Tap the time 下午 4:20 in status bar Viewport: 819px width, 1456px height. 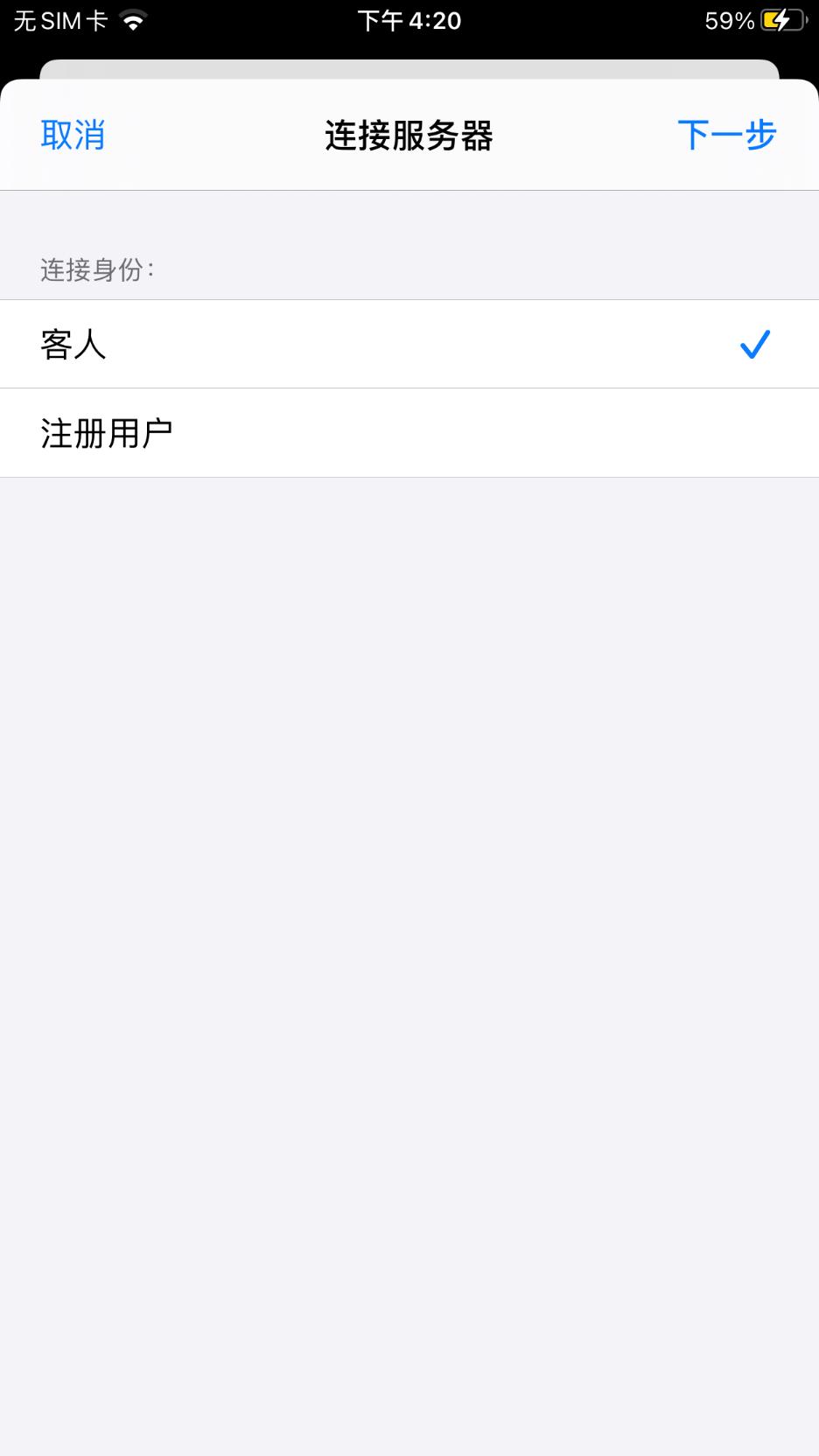[409, 19]
